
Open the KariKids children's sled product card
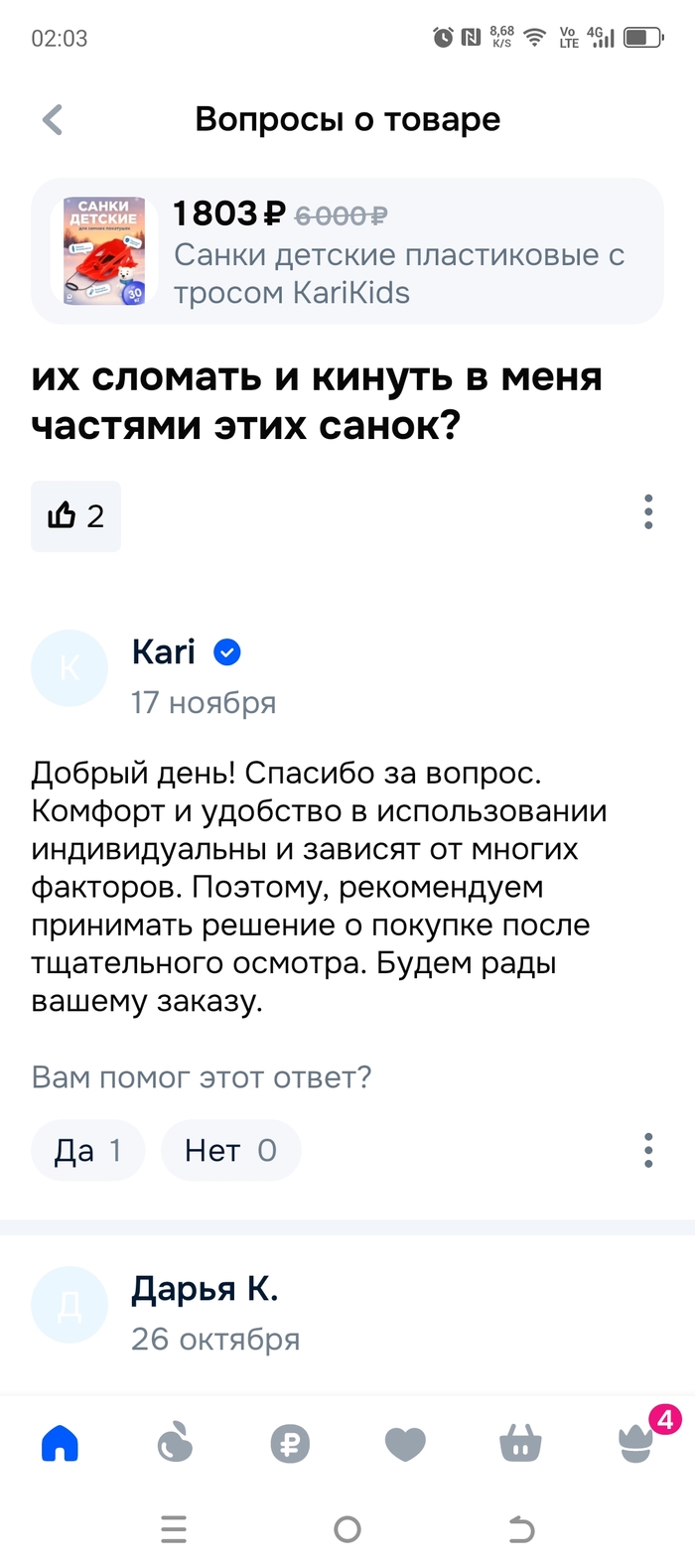tap(347, 251)
